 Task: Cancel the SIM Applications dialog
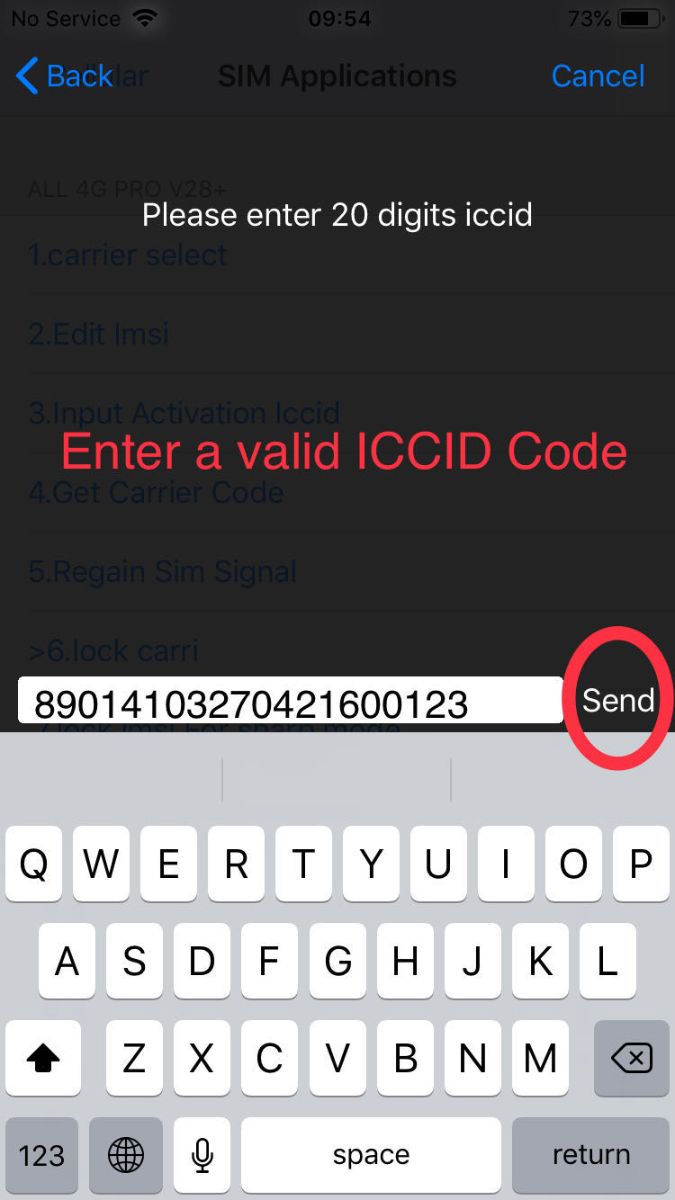598,76
